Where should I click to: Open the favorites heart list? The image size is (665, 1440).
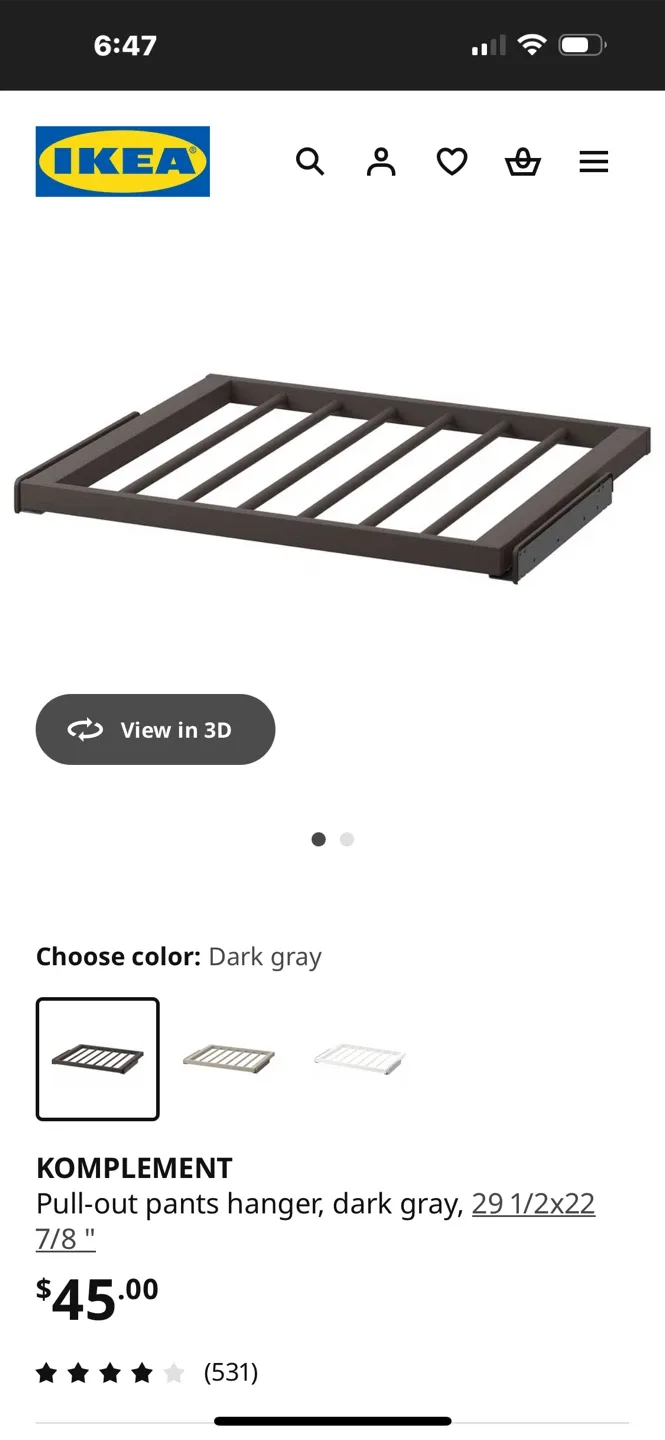pos(452,161)
